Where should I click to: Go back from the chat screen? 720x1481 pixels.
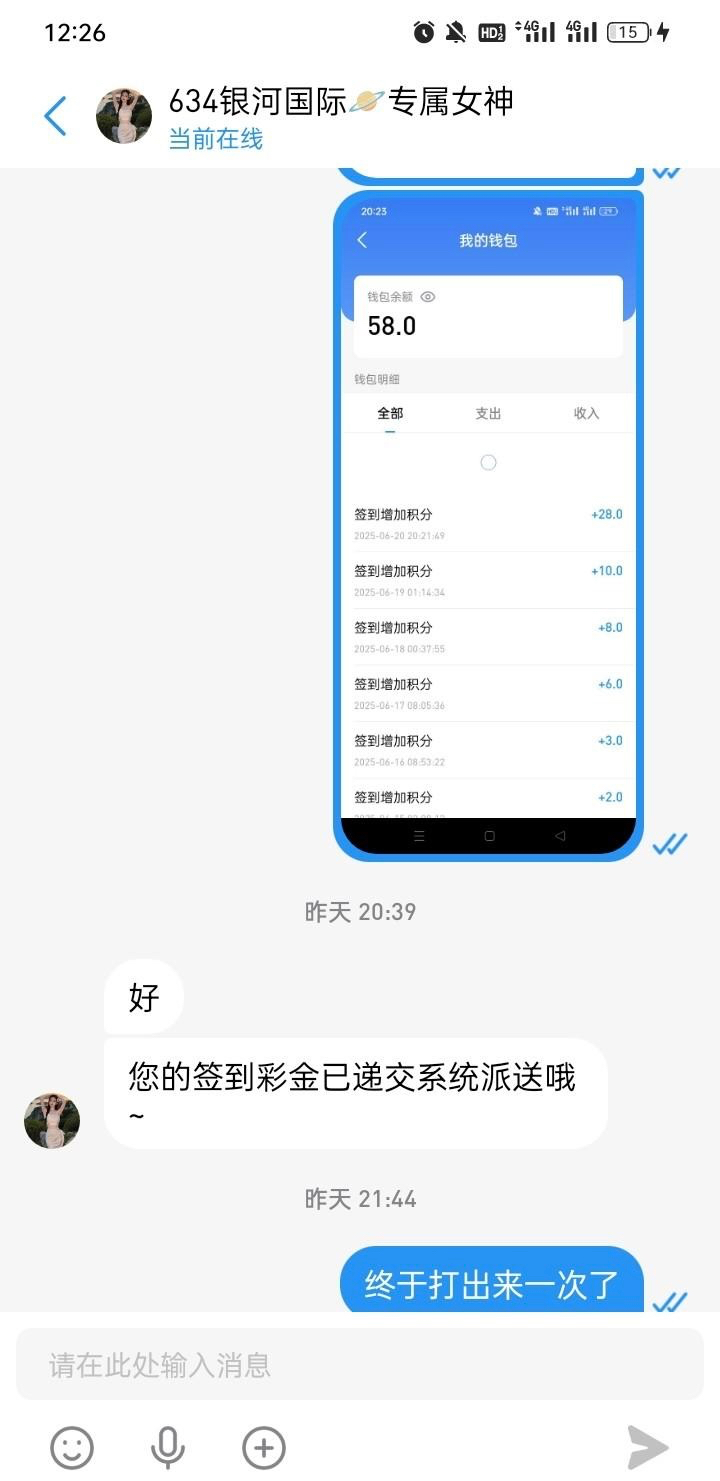pos(56,116)
